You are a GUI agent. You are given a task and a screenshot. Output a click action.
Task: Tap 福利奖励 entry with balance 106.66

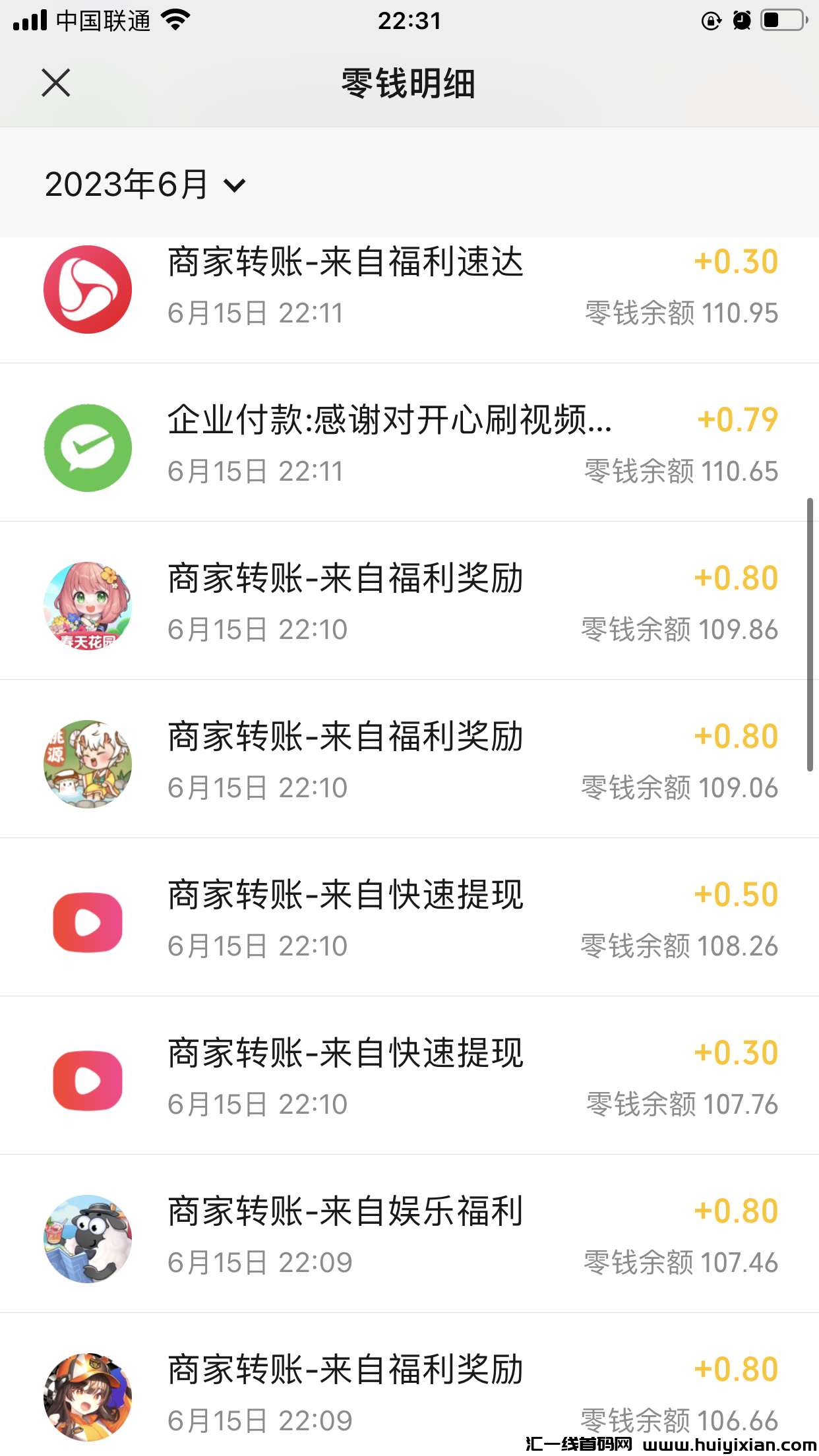[409, 1391]
